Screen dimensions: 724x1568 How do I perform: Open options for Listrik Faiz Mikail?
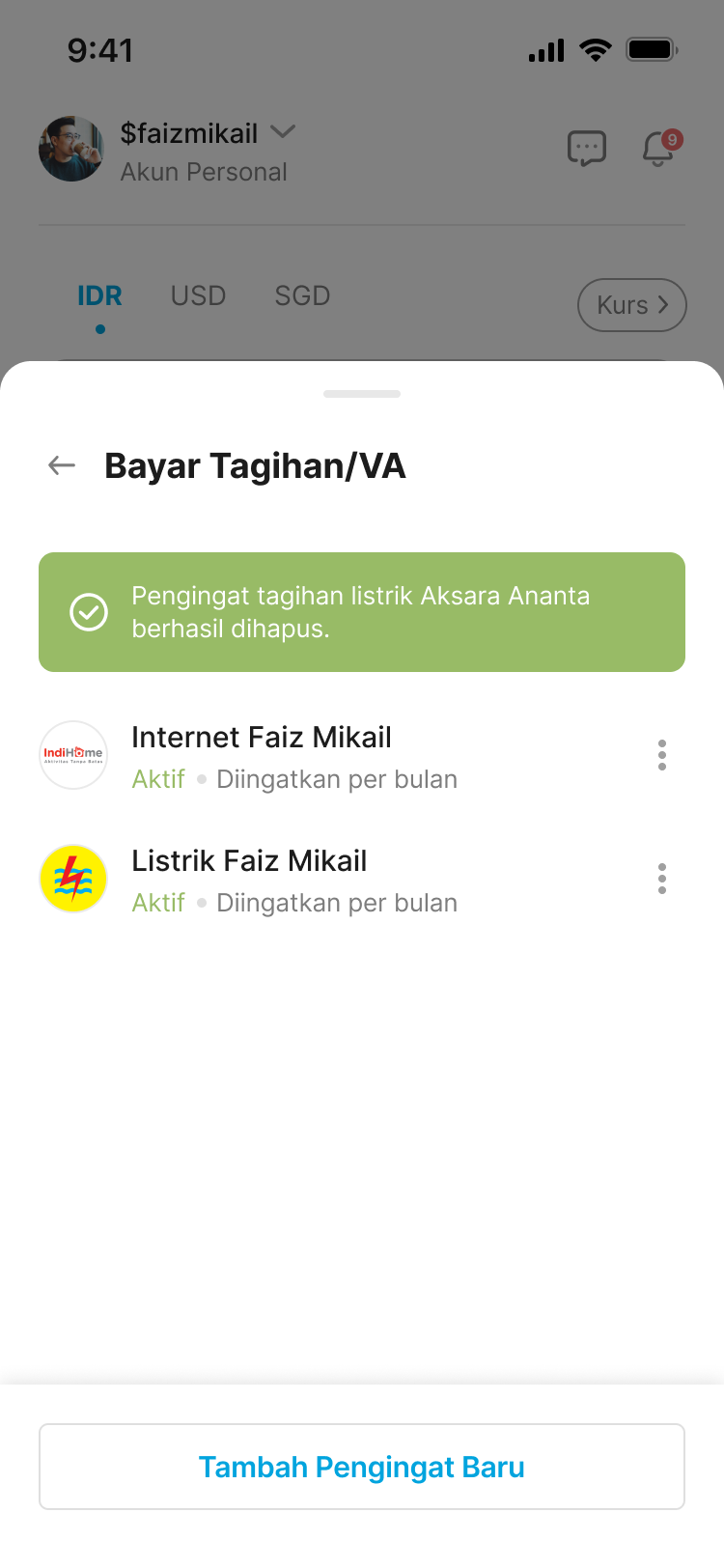pyautogui.click(x=662, y=879)
